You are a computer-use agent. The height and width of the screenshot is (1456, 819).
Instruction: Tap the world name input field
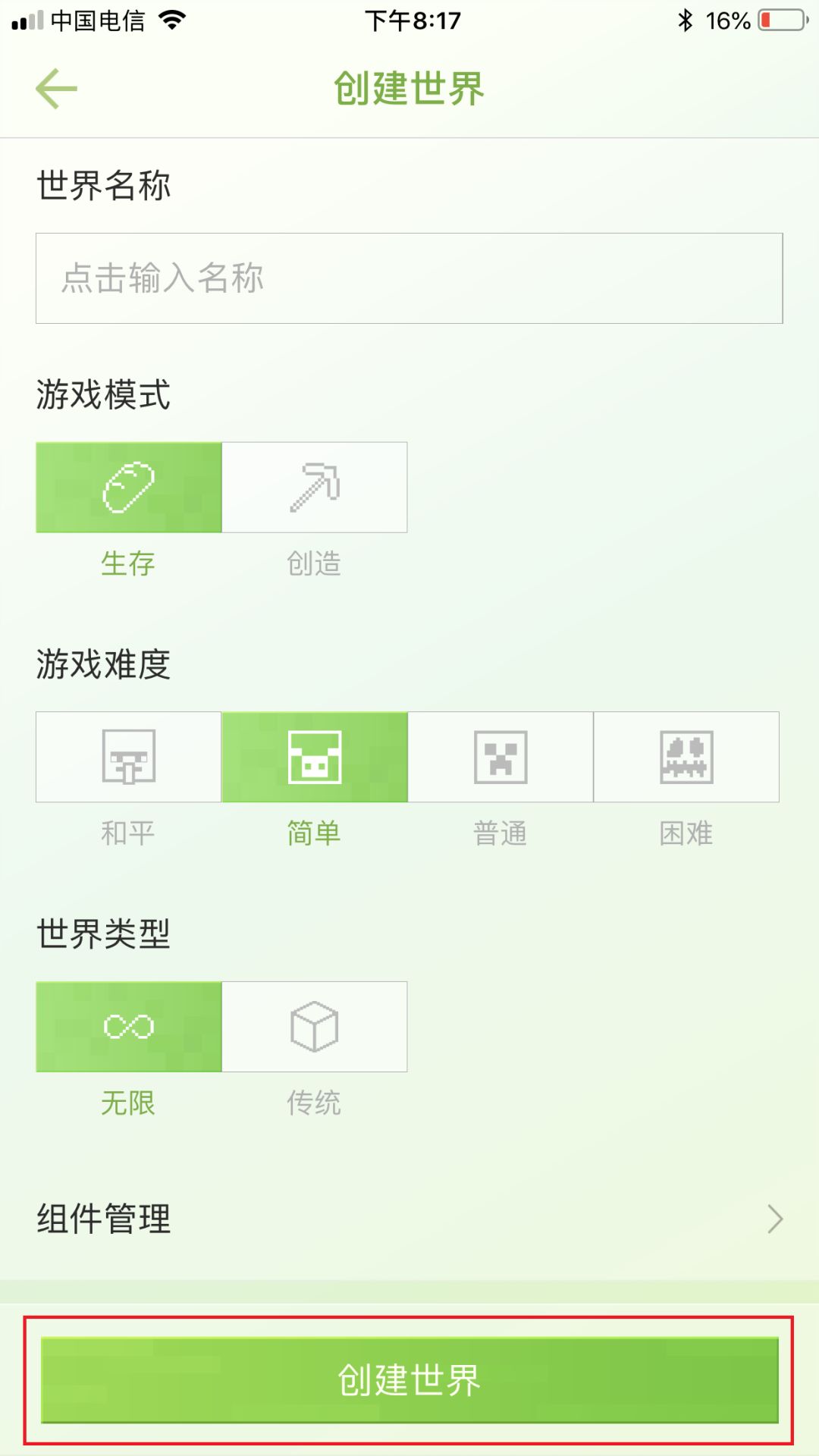409,278
